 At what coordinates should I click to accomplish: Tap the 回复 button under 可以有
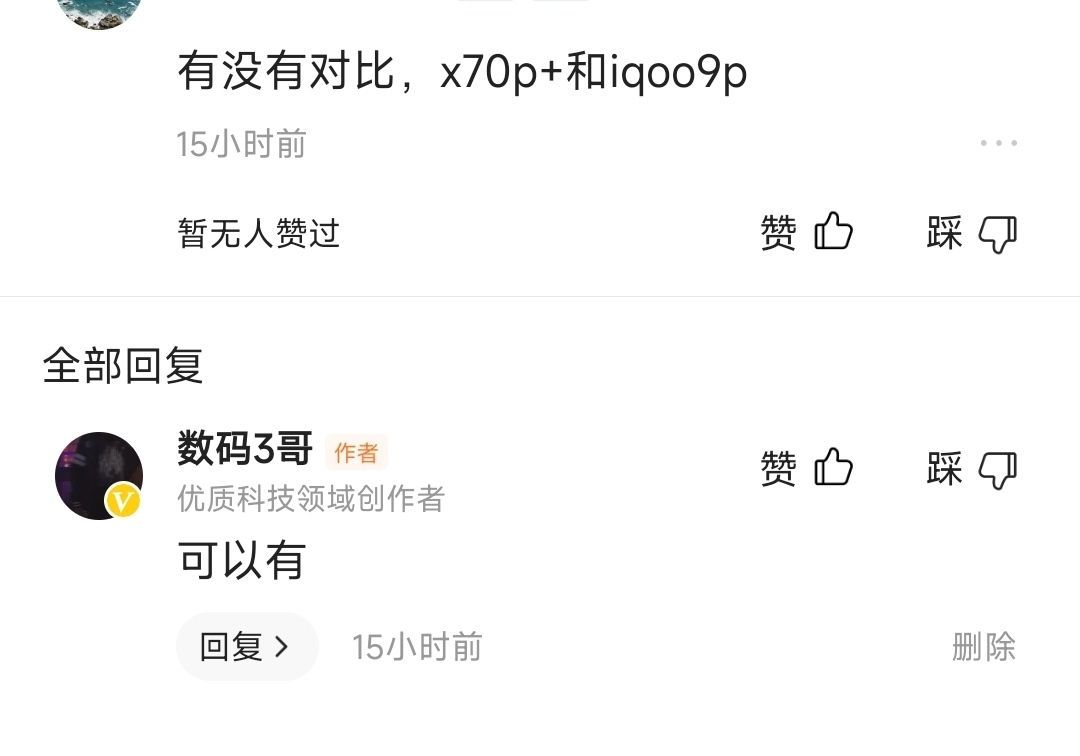point(246,647)
